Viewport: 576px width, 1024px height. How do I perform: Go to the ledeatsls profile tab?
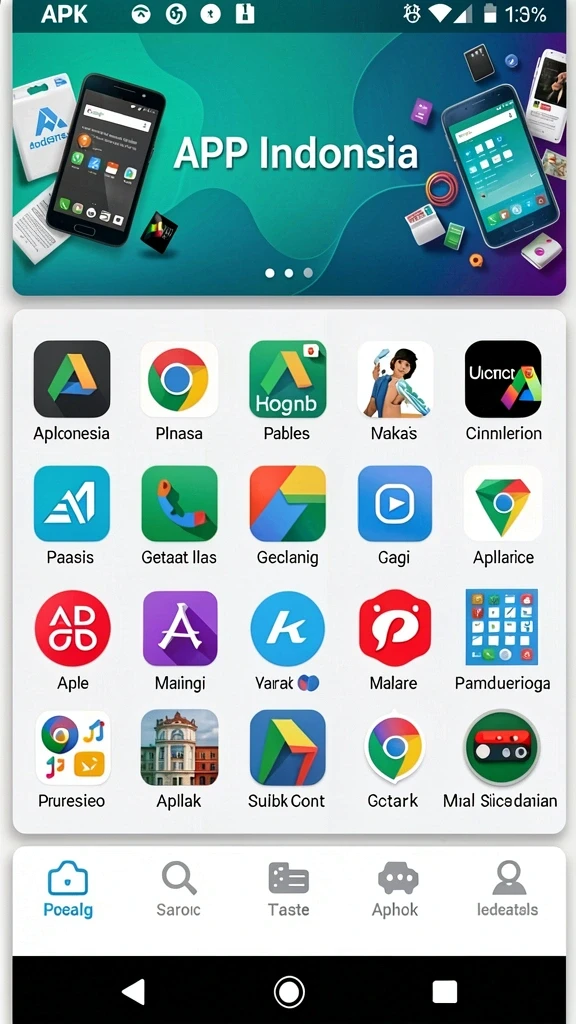pyautogui.click(x=507, y=889)
